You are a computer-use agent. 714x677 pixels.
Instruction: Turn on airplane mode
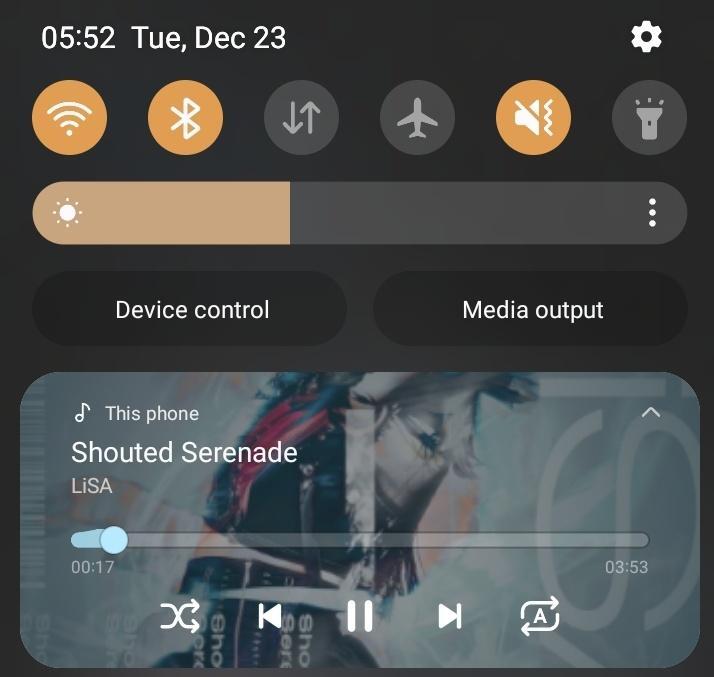tap(418, 117)
